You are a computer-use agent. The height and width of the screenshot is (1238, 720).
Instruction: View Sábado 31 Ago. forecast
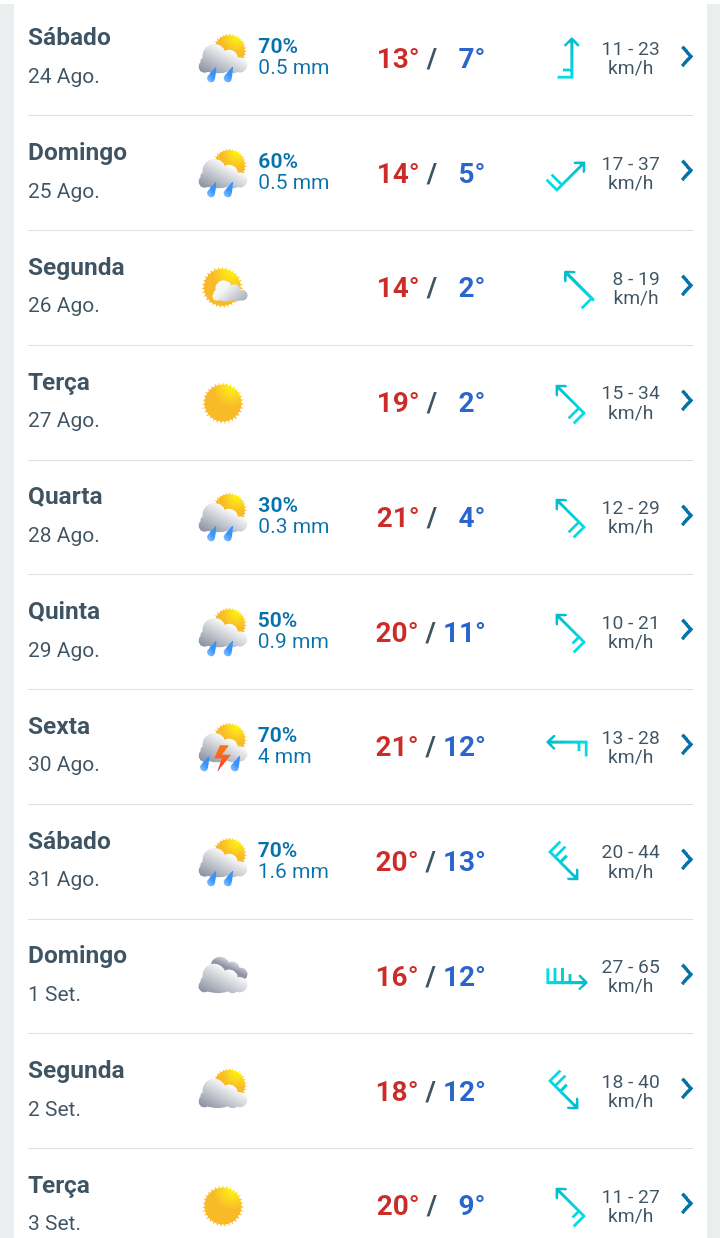click(360, 862)
